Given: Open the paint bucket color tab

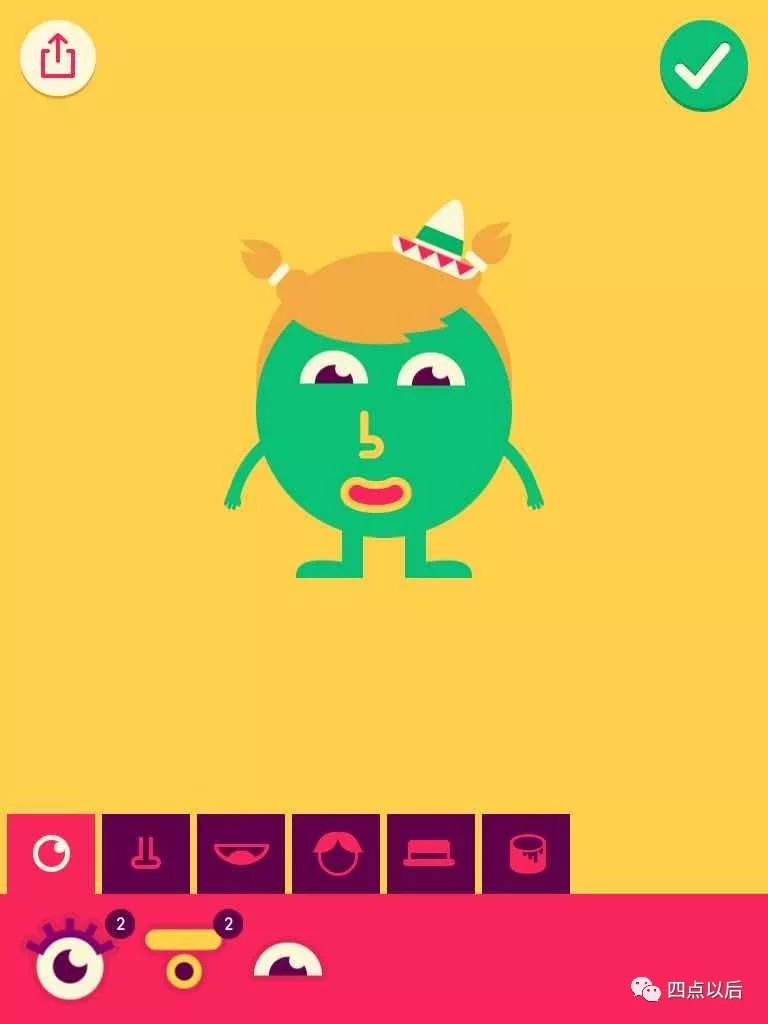Looking at the screenshot, I should pos(526,854).
